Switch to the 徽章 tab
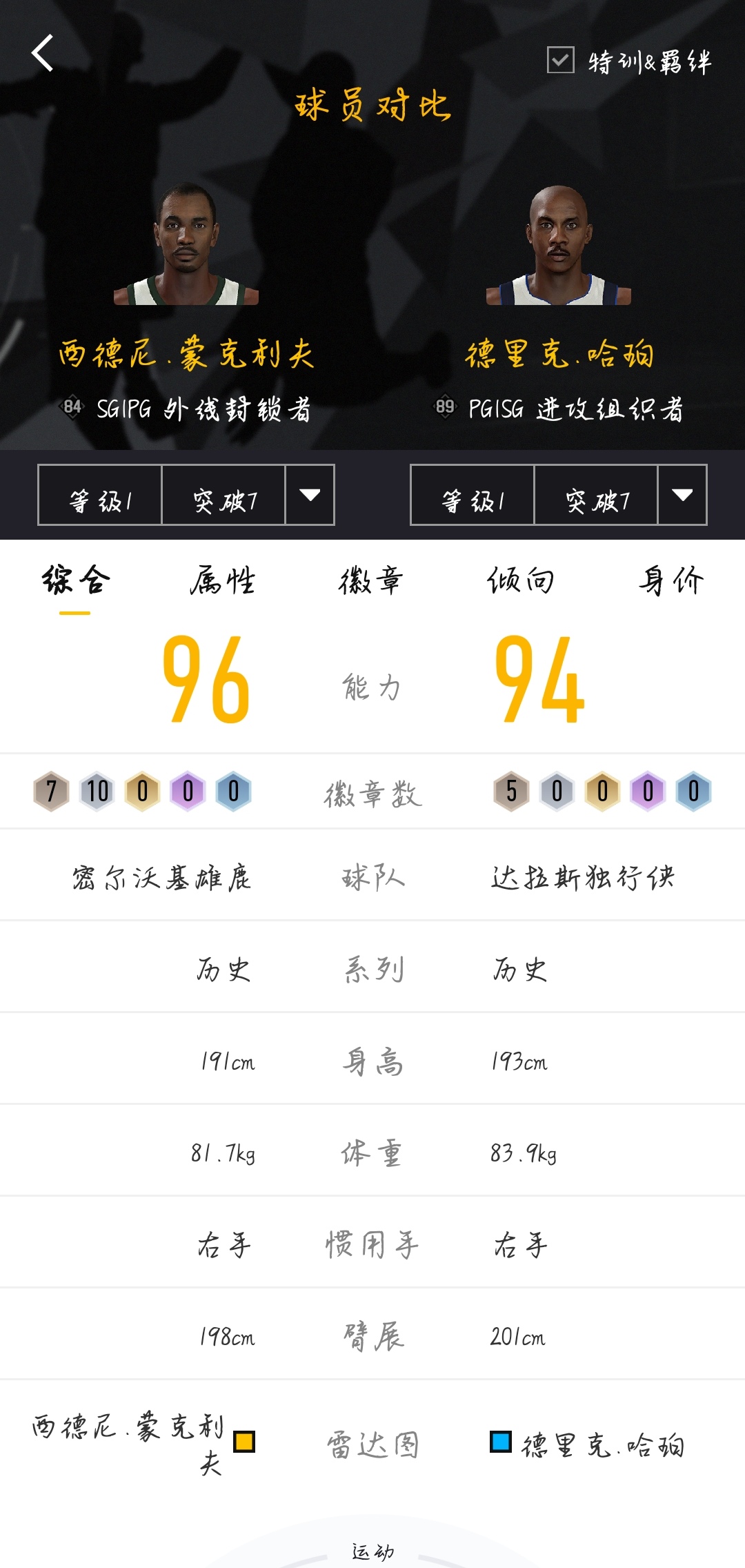Screen dimensions: 745x1568 pyautogui.click(x=371, y=580)
